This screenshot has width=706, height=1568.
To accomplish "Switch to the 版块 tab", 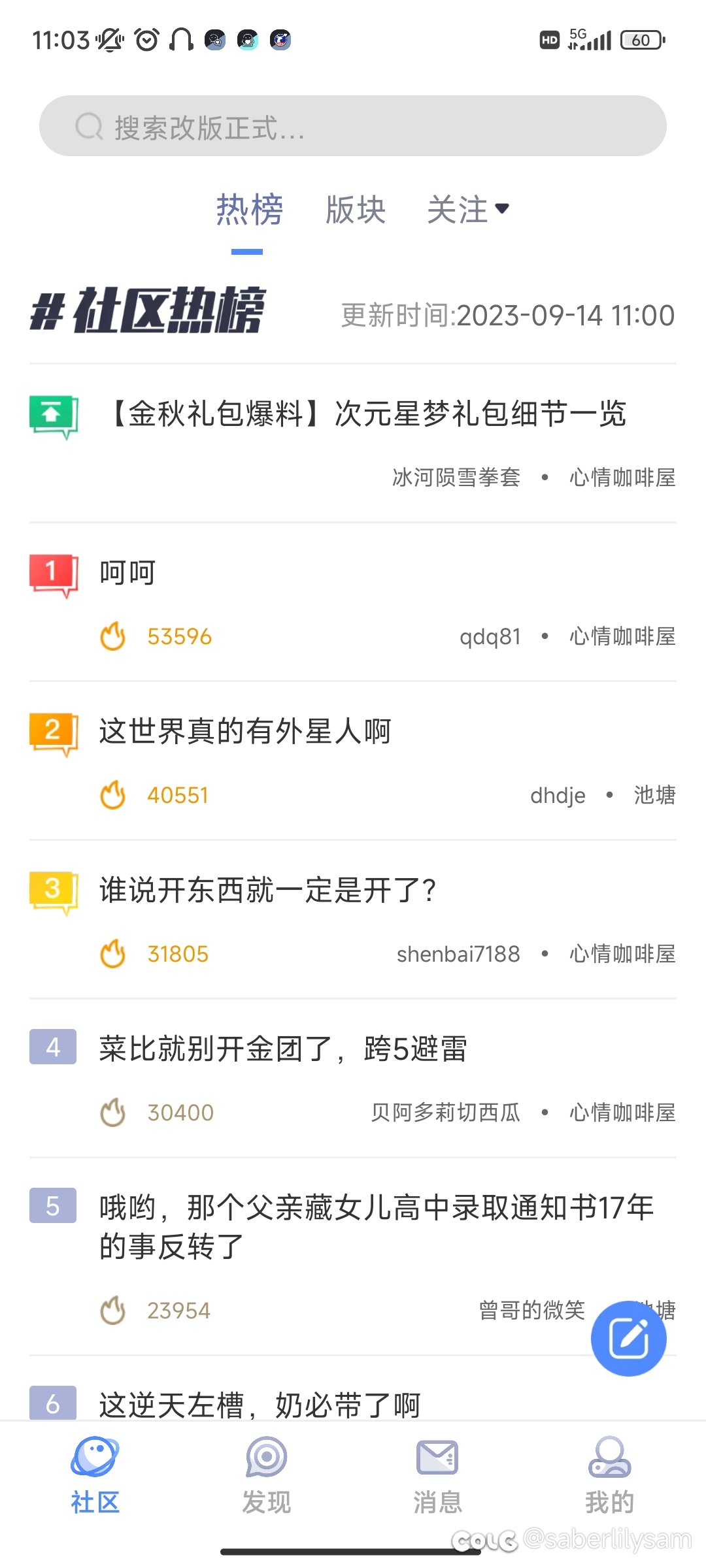I will tap(356, 210).
